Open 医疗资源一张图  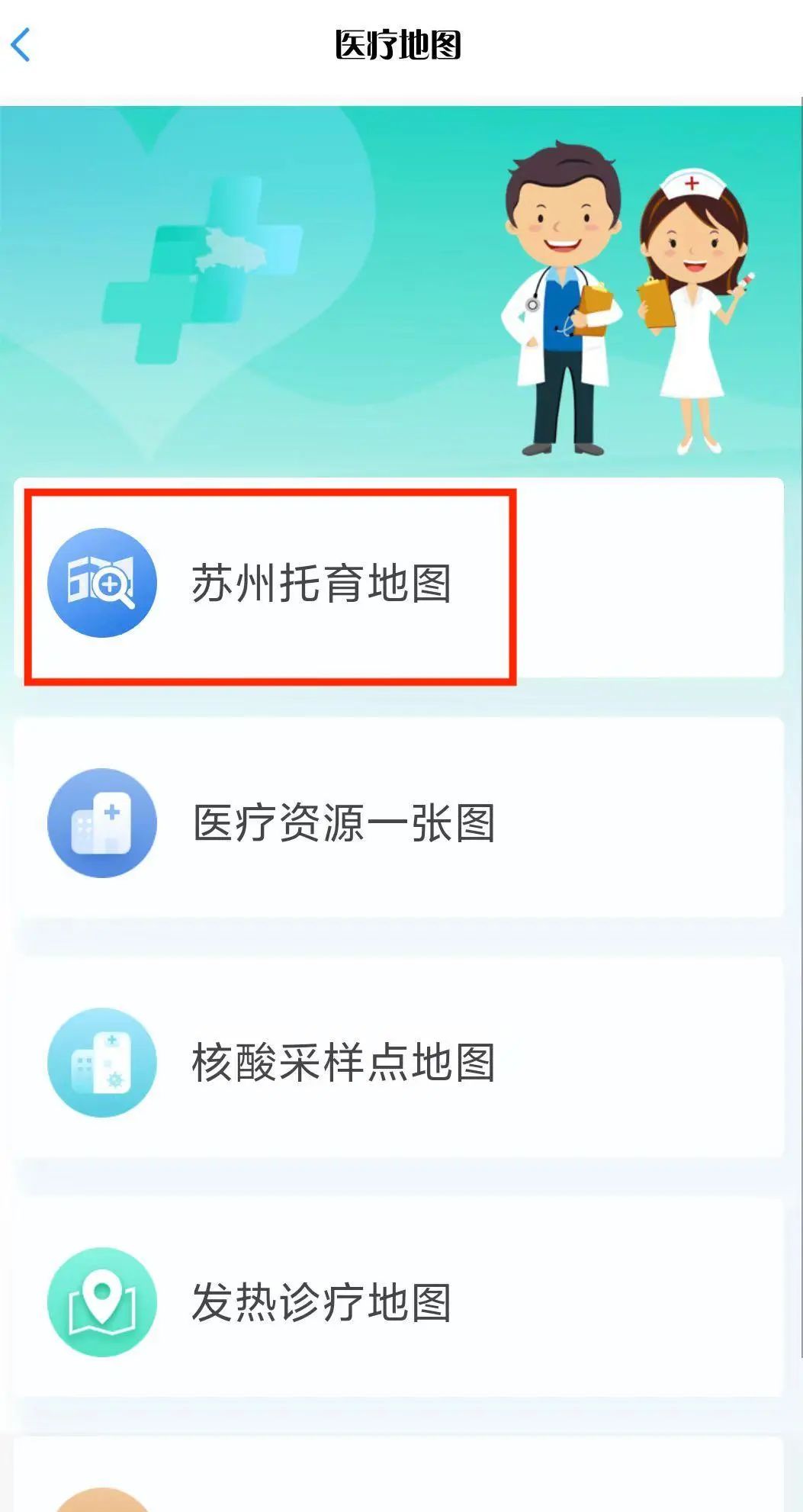tap(343, 822)
